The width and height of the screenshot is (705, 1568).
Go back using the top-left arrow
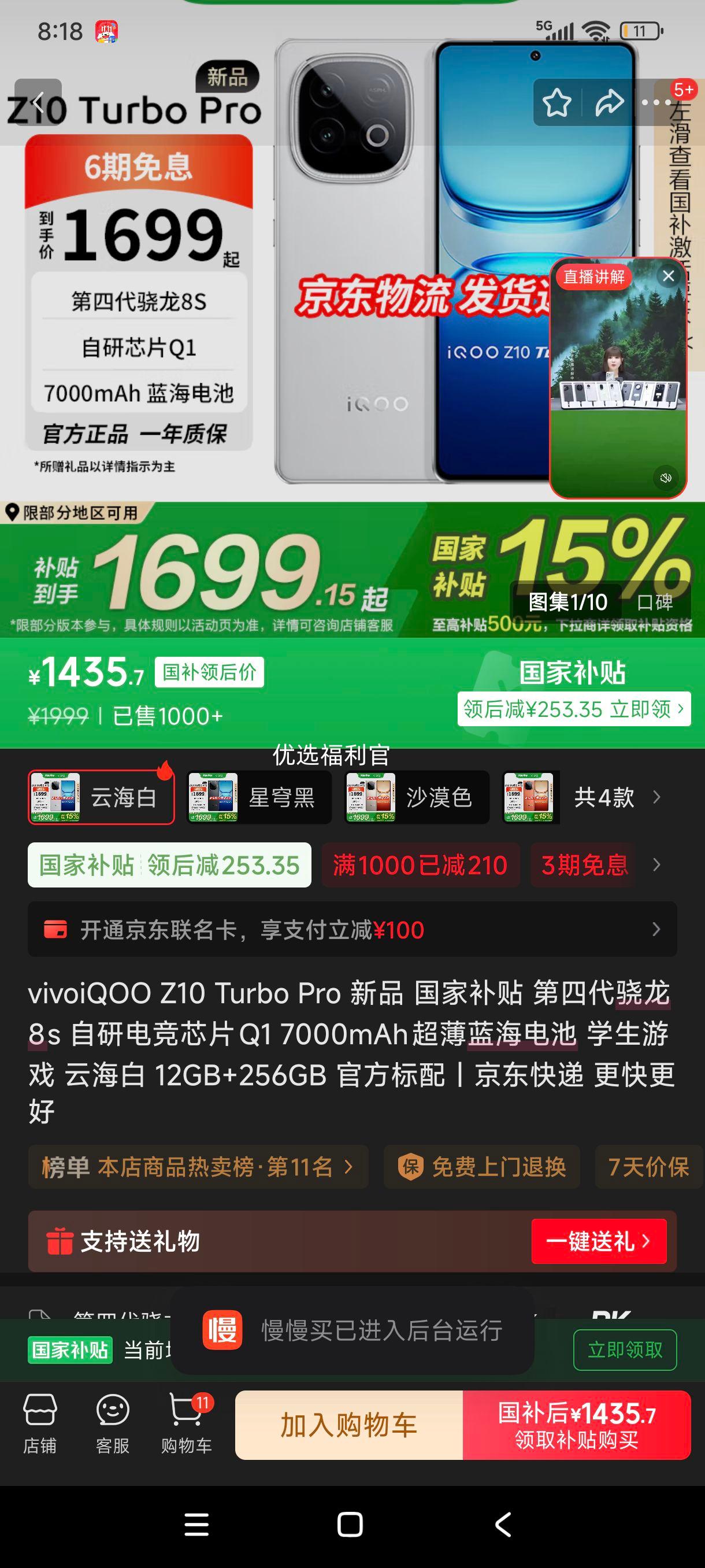pyautogui.click(x=38, y=102)
